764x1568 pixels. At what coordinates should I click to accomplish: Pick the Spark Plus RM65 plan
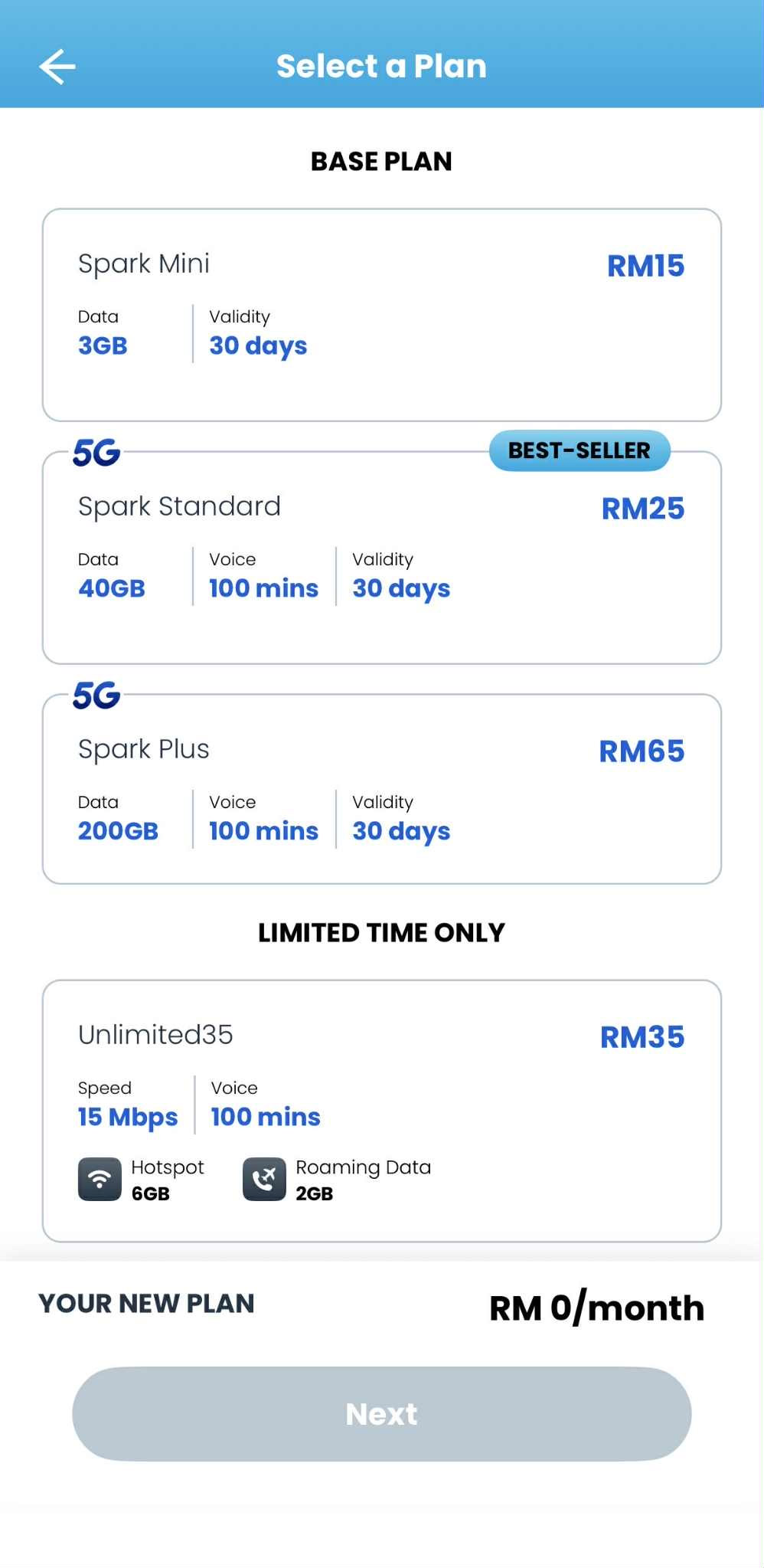[381, 789]
